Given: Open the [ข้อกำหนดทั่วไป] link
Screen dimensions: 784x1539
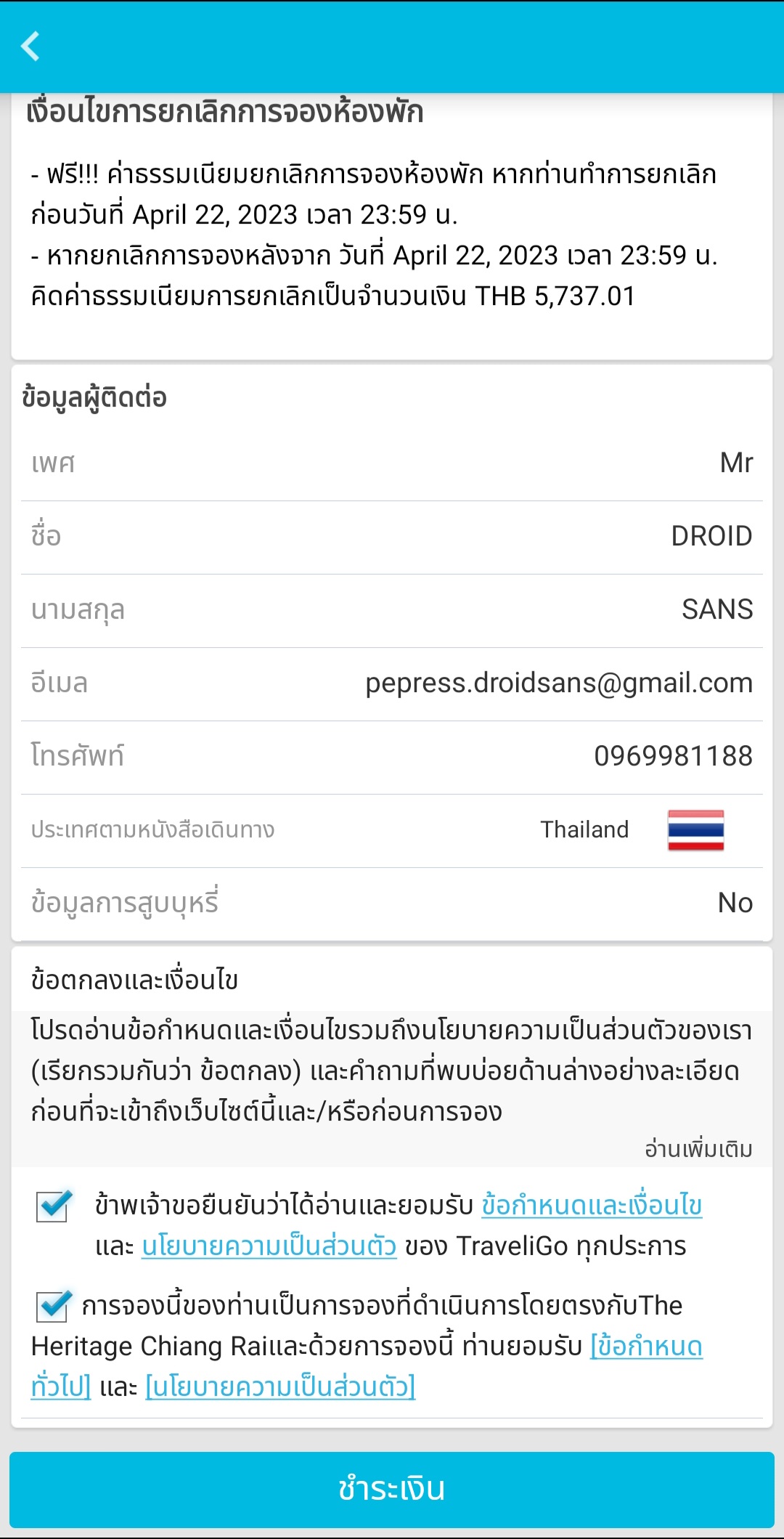Looking at the screenshot, I should pos(645,1347).
